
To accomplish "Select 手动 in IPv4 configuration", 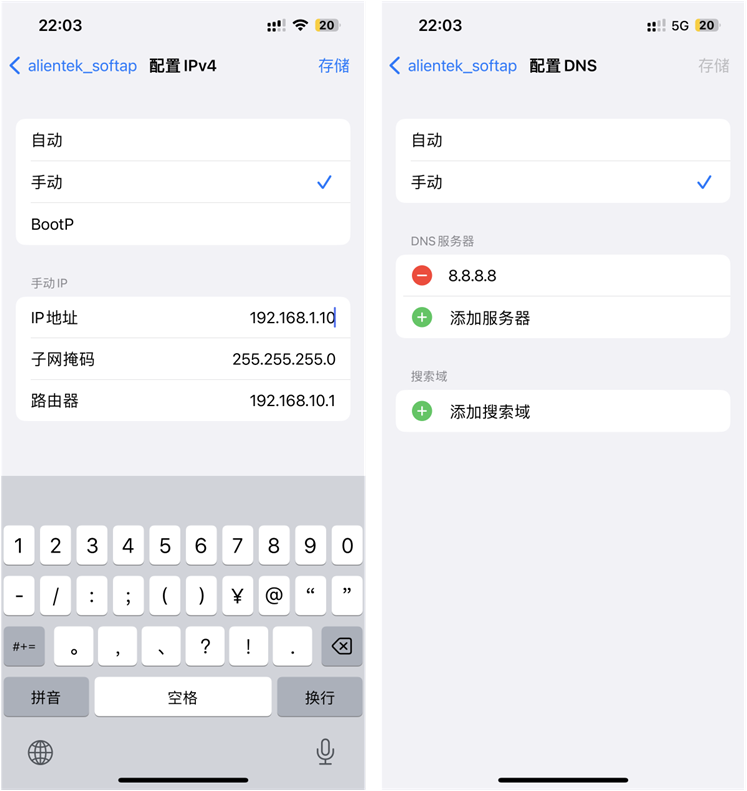I will click(x=183, y=182).
